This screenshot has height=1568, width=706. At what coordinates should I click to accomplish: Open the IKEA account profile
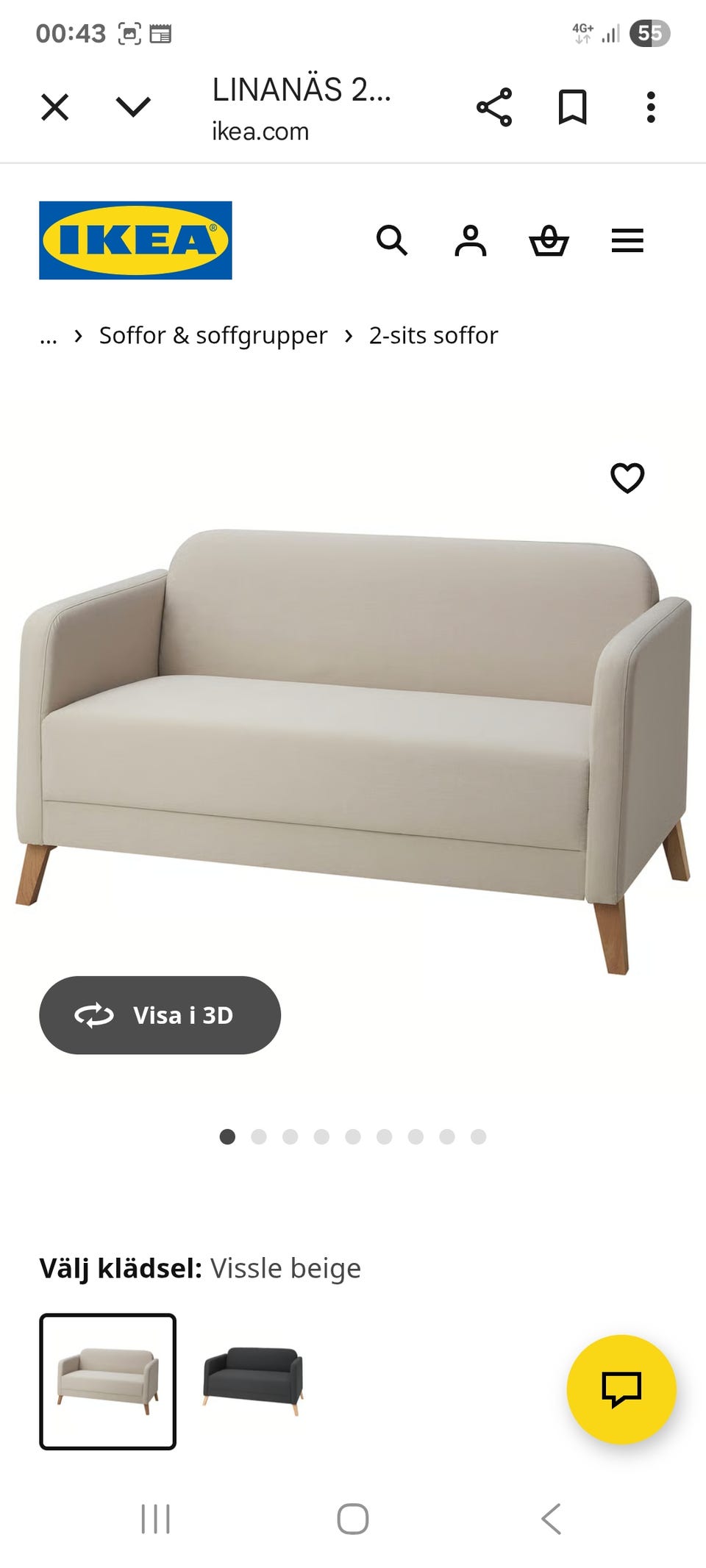click(470, 240)
